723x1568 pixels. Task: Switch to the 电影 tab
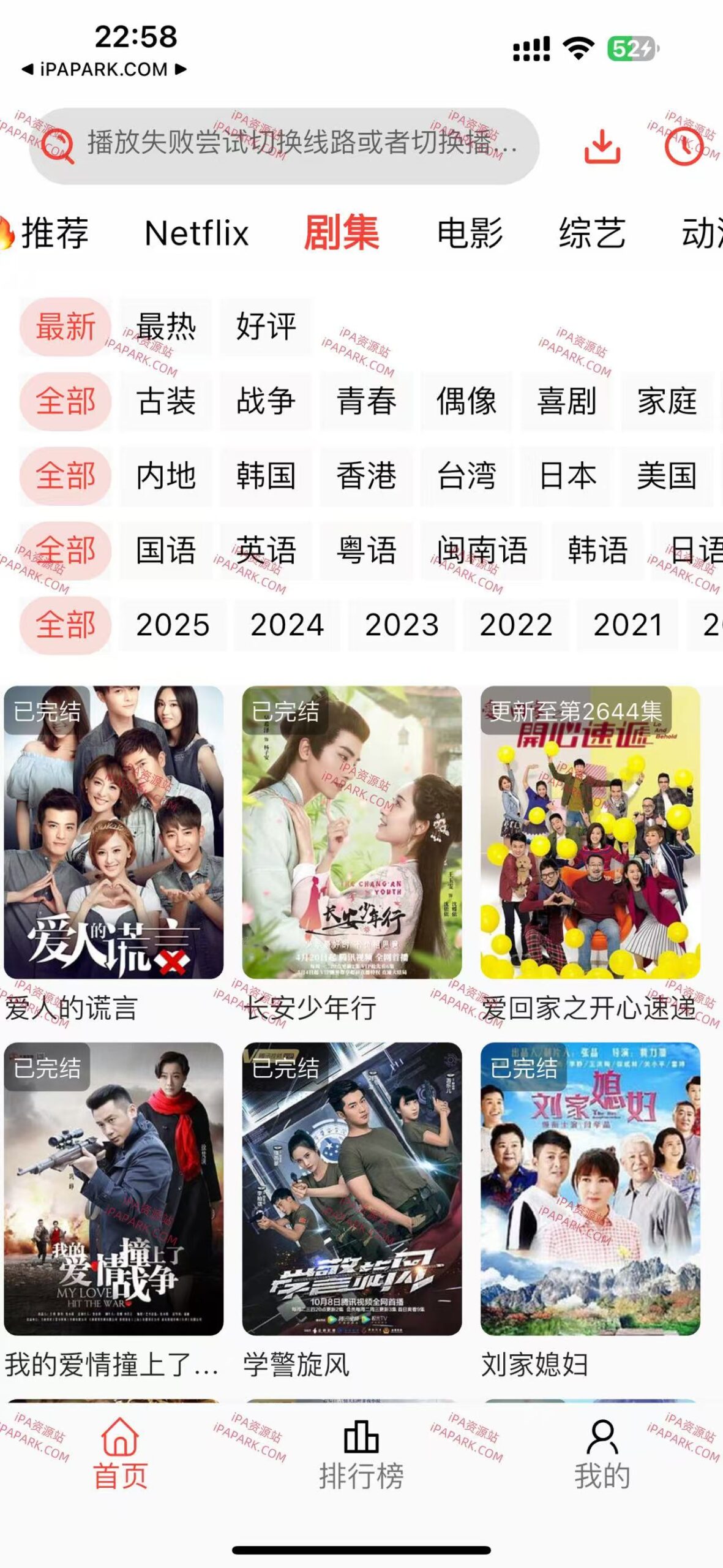[x=468, y=233]
